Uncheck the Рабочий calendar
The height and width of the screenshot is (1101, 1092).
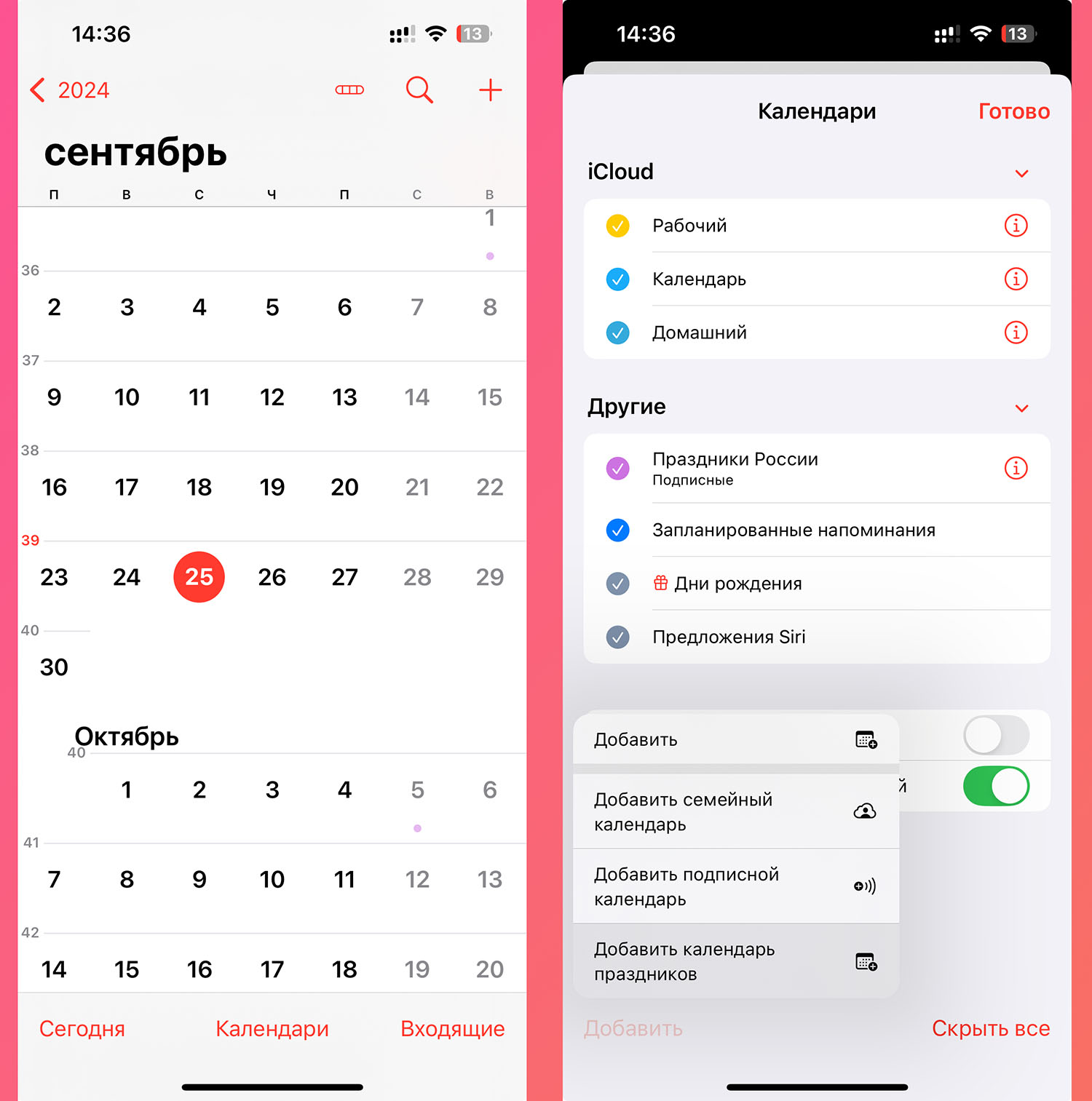pos(617,226)
